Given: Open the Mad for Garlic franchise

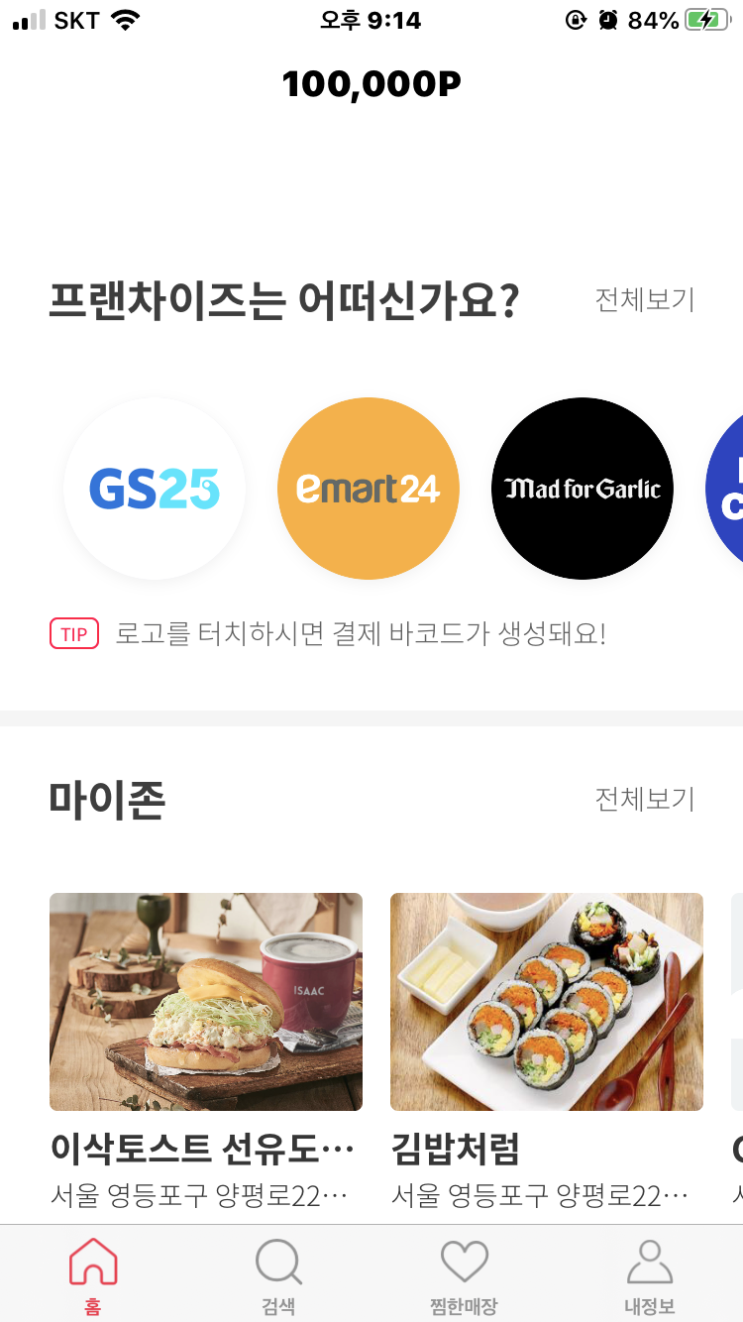Looking at the screenshot, I should coord(582,488).
